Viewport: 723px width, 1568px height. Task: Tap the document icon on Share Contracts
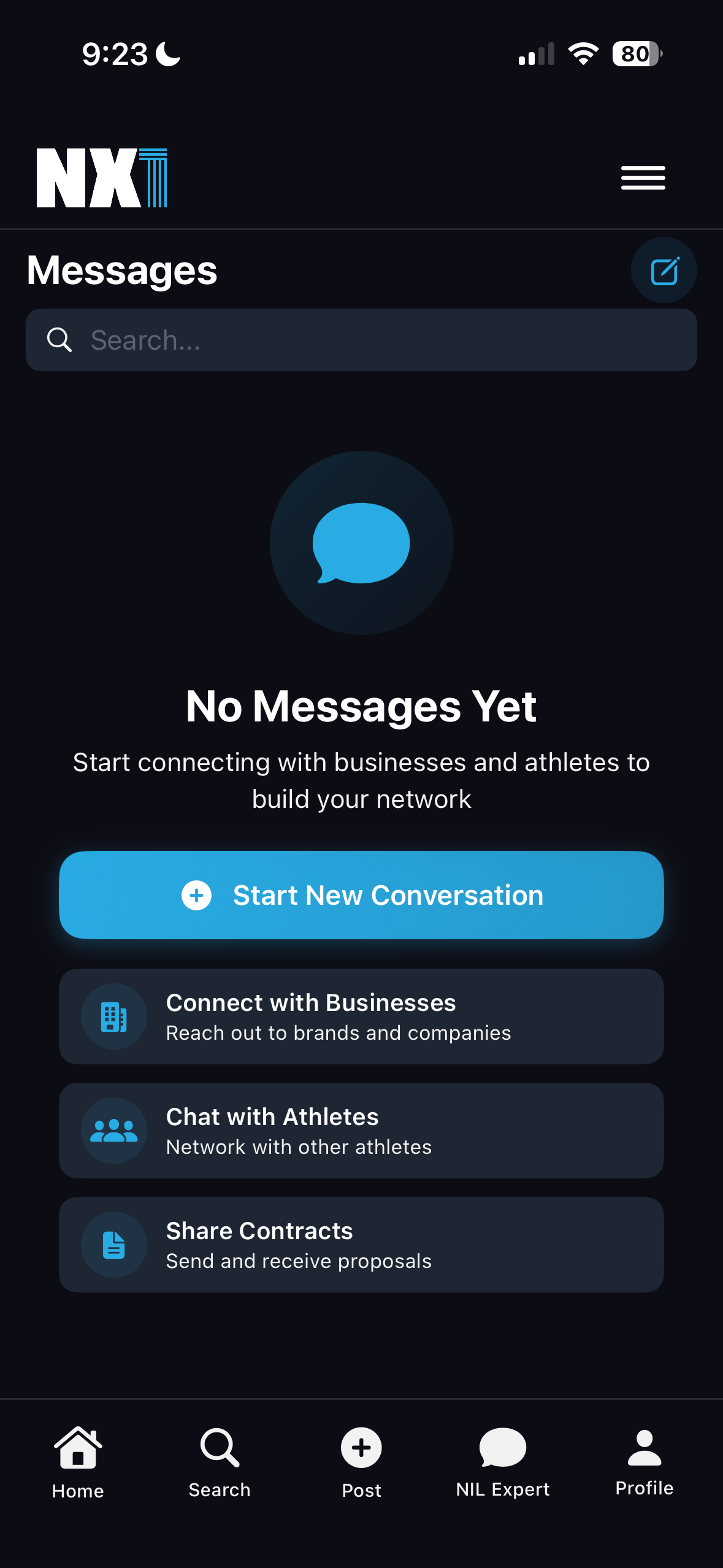coord(113,1245)
